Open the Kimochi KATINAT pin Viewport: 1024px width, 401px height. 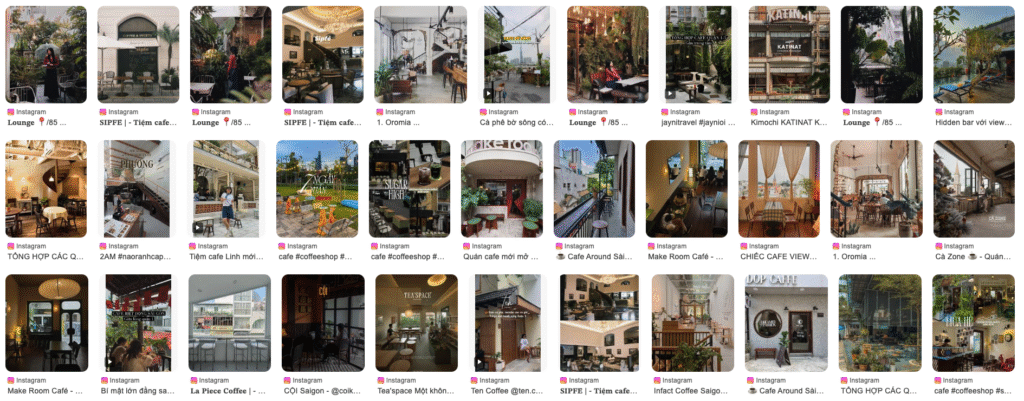(x=789, y=54)
